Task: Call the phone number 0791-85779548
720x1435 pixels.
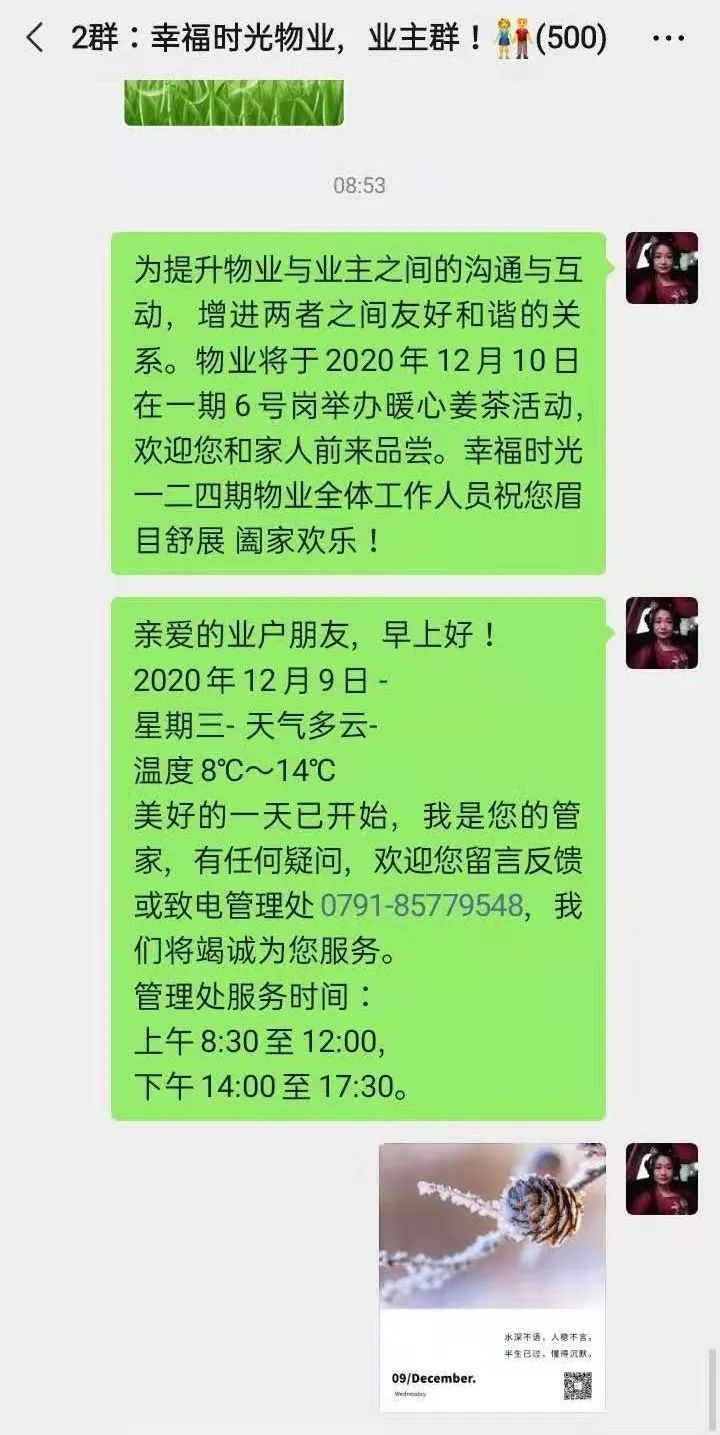Action: tap(421, 906)
